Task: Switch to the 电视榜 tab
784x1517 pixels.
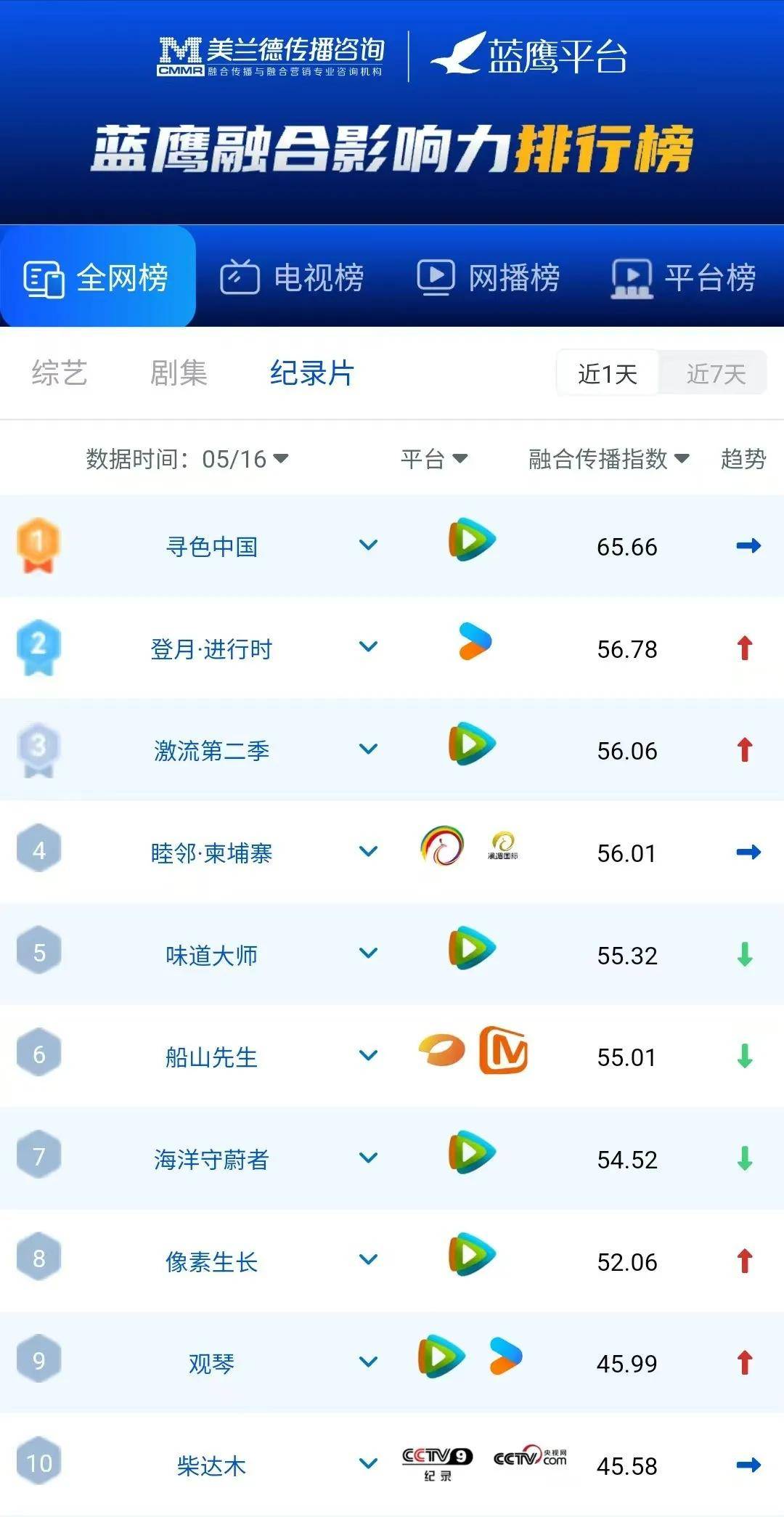Action: coord(293,277)
